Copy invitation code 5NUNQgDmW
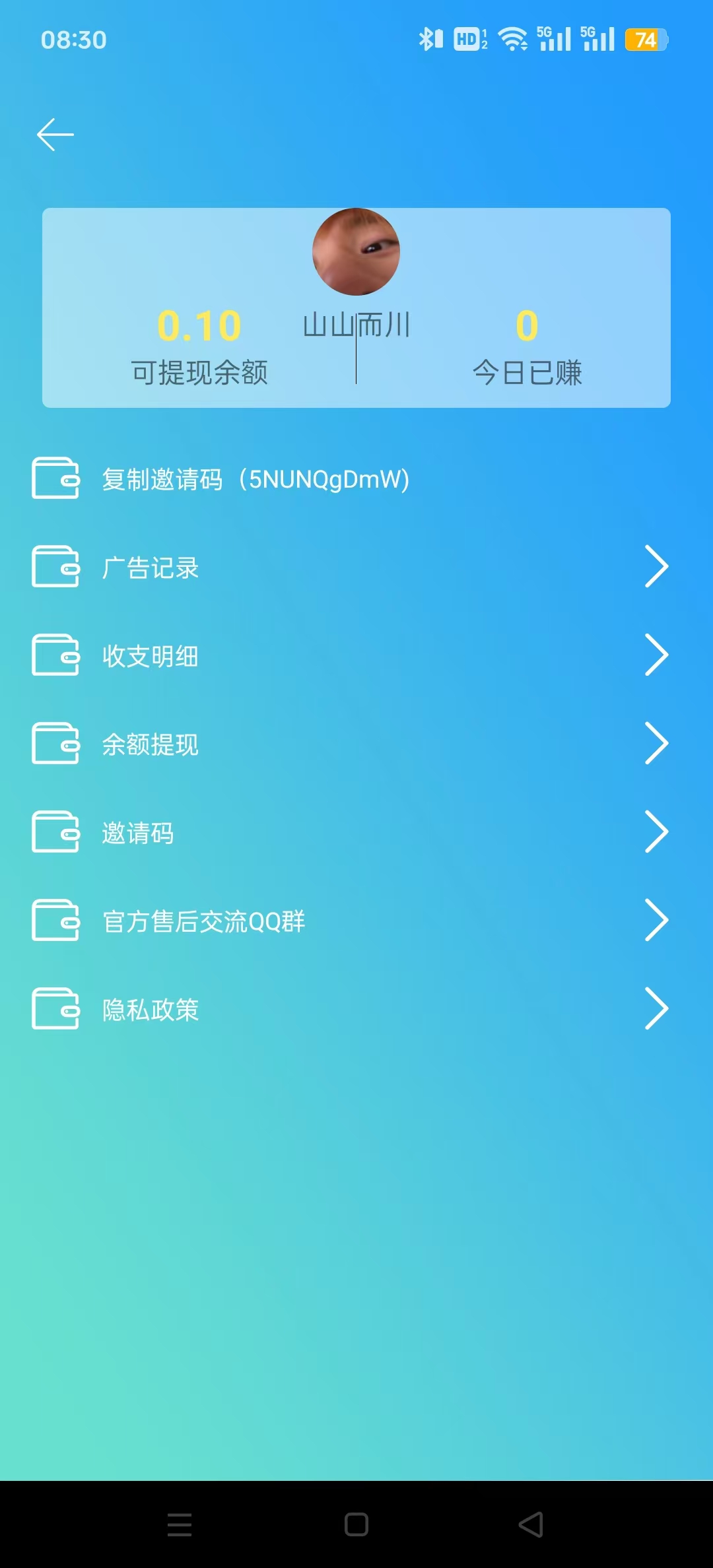The width and height of the screenshot is (713, 1568). (255, 479)
